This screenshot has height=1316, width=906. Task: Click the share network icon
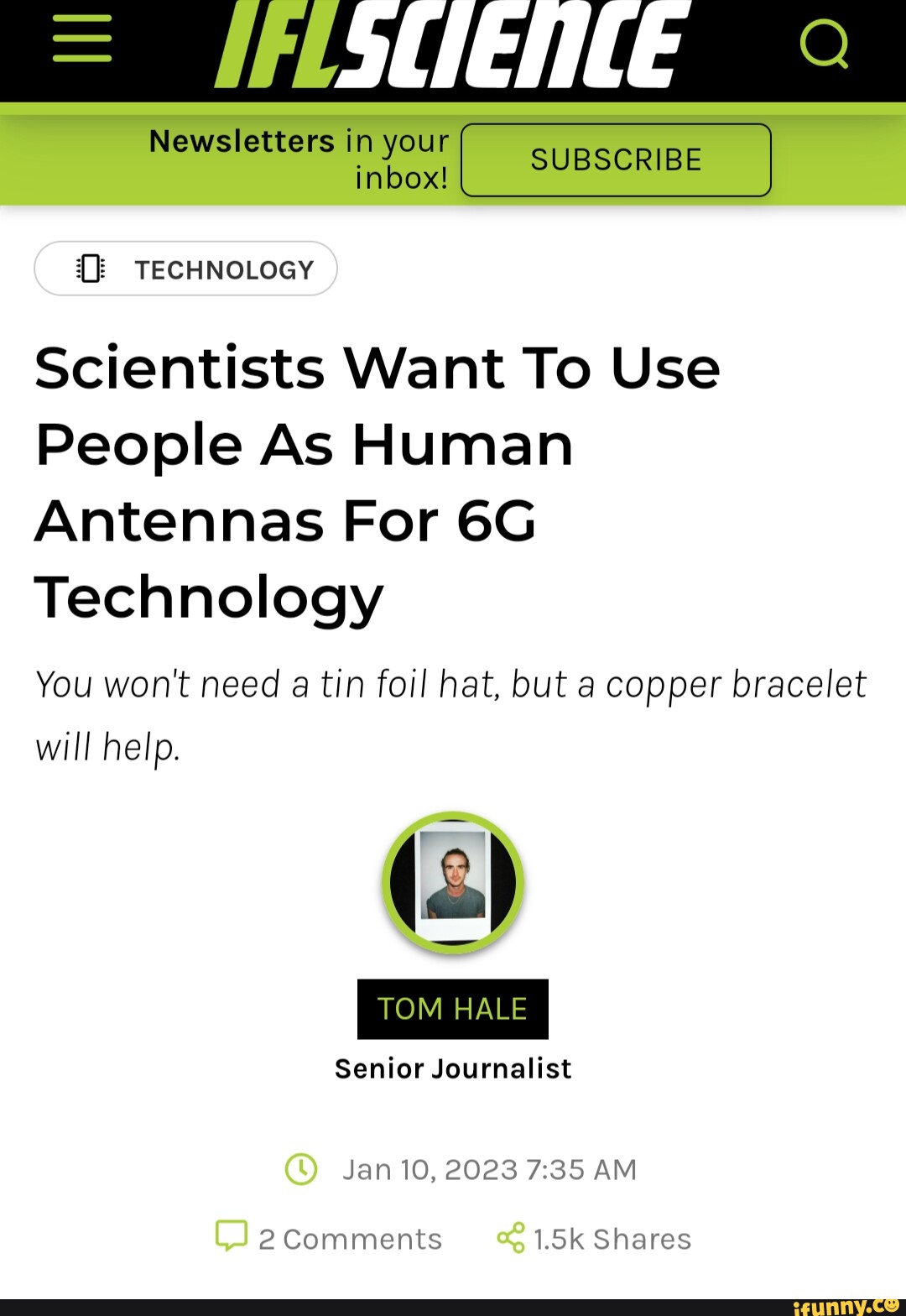click(x=511, y=1238)
